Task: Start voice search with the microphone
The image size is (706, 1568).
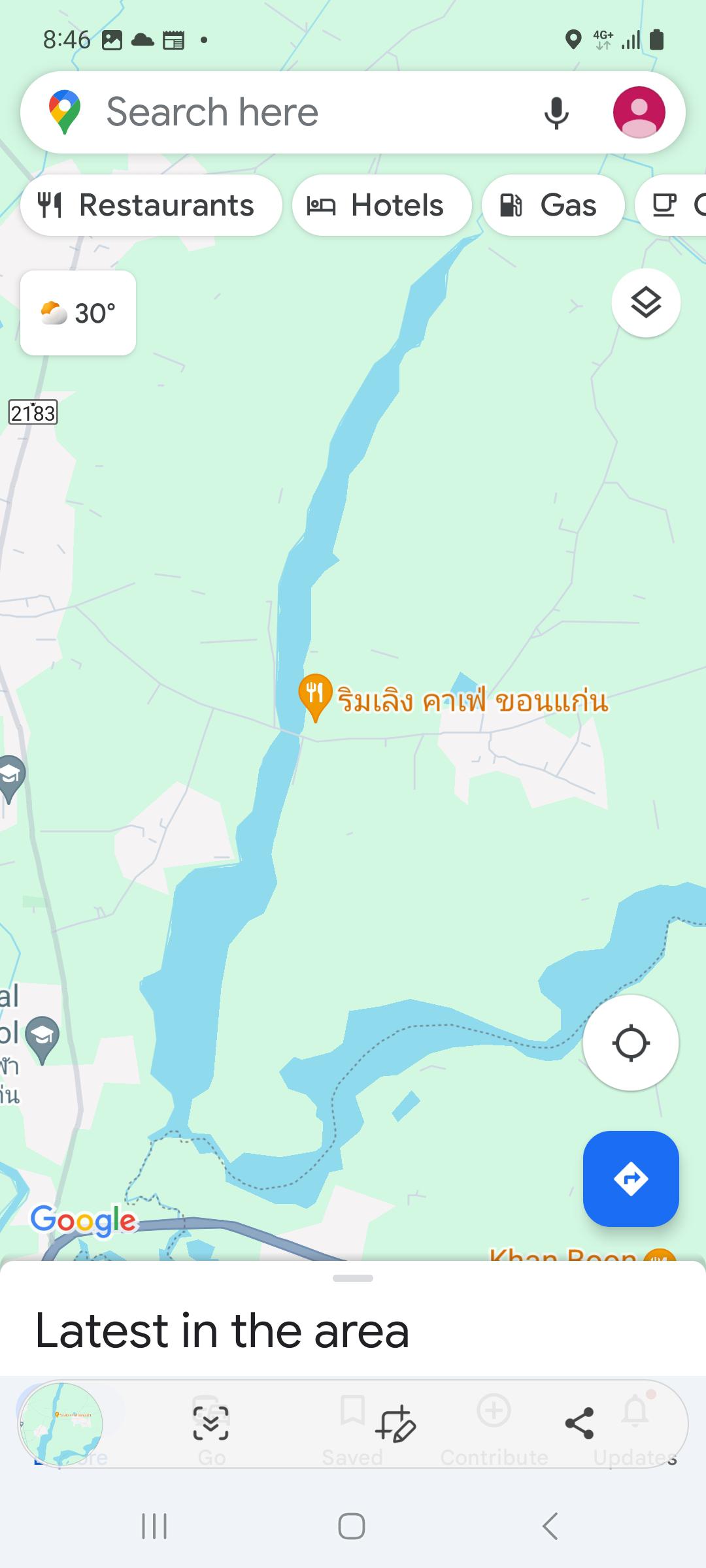Action: click(556, 112)
